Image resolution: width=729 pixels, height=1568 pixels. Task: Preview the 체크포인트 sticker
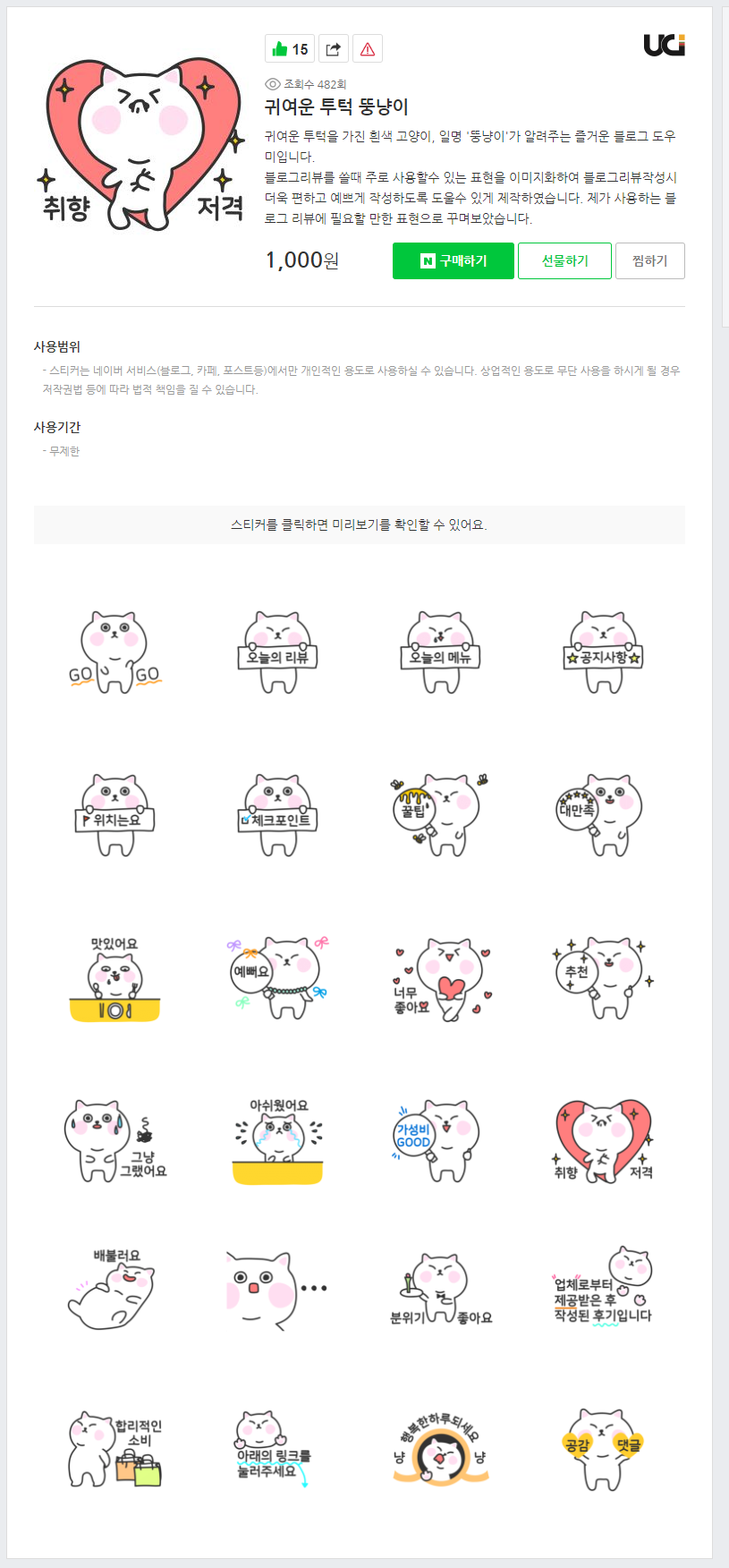coord(277,815)
